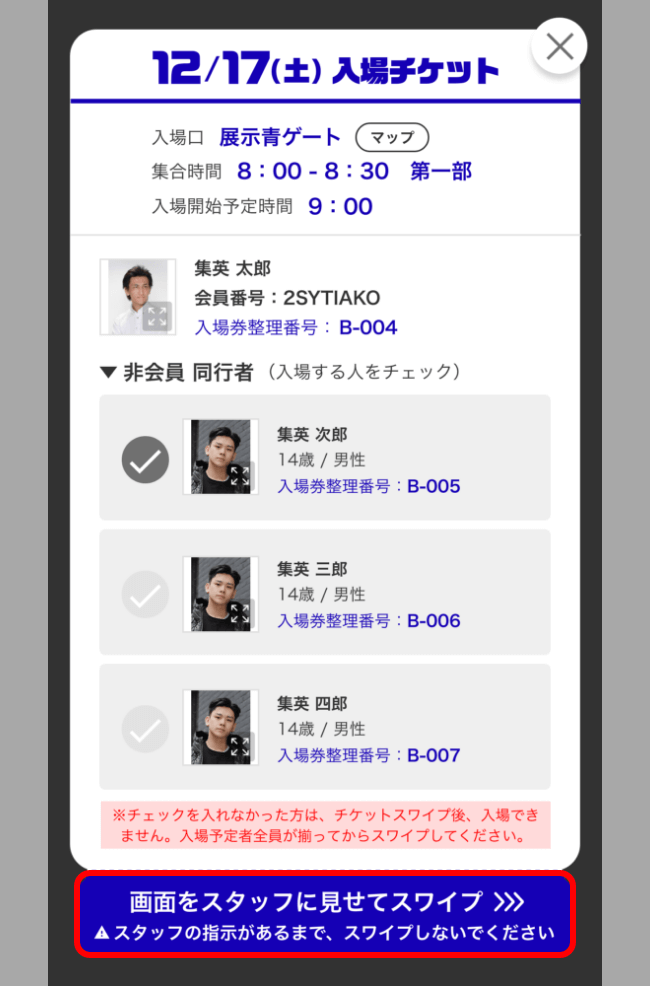This screenshot has width=650, height=986.
Task: Collapse the 非会員 同行者 section
Action: 109,373
